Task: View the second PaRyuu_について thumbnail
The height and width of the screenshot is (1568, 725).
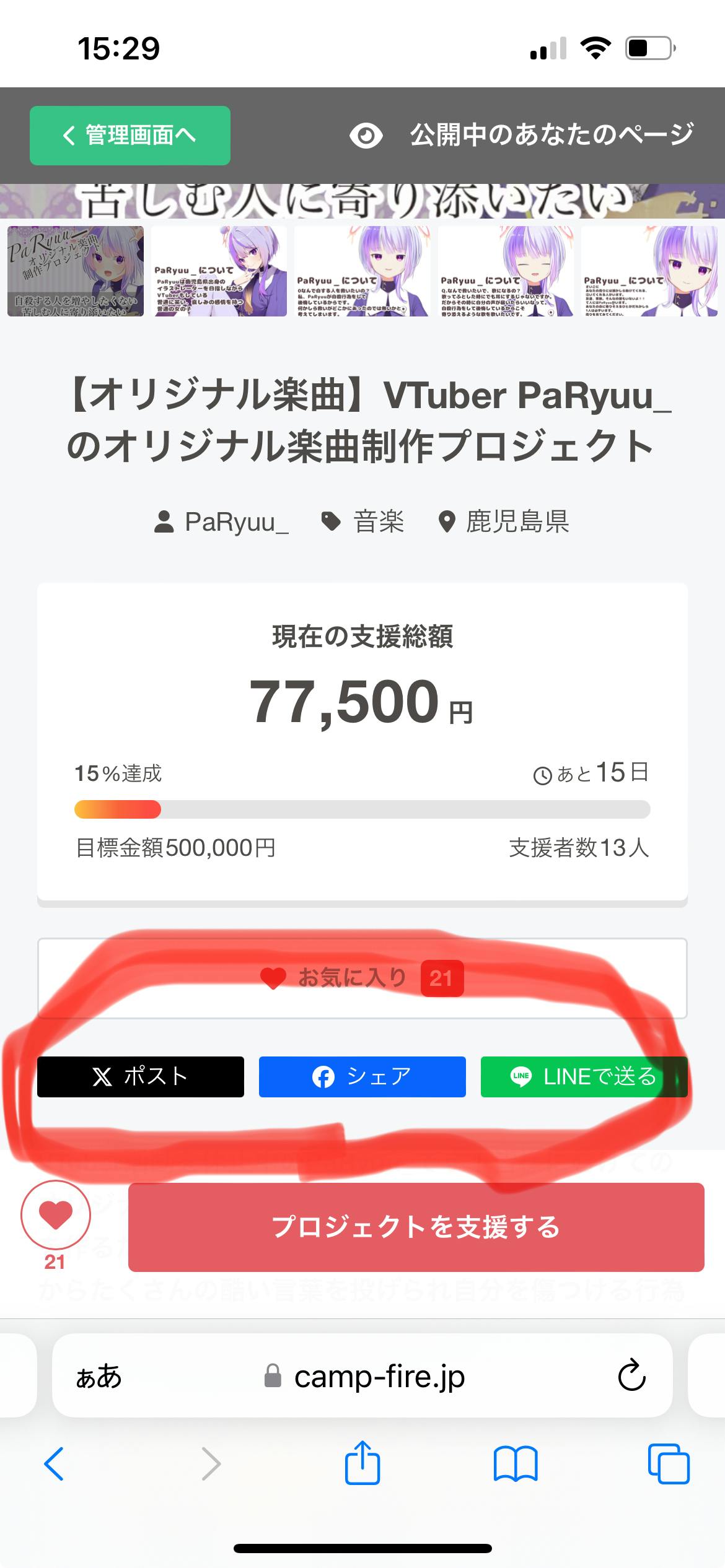Action: (x=362, y=271)
